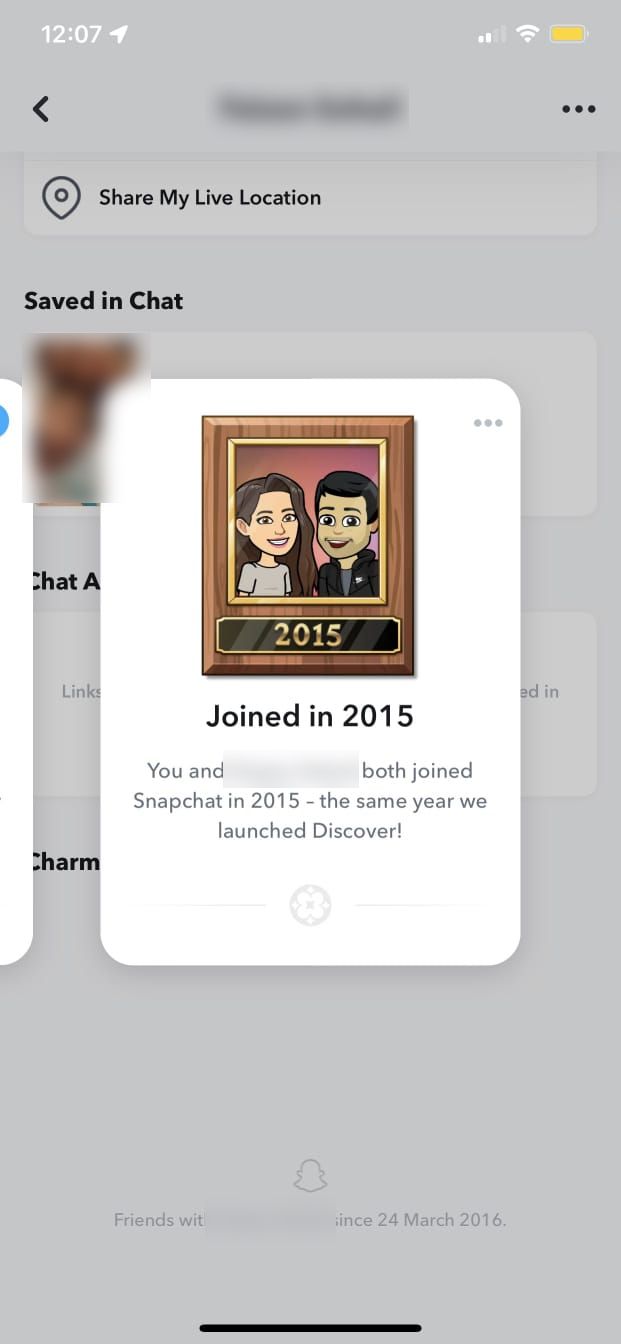Screen dimensions: 621x1344
Task: Go back using the arrow
Action: [41, 109]
